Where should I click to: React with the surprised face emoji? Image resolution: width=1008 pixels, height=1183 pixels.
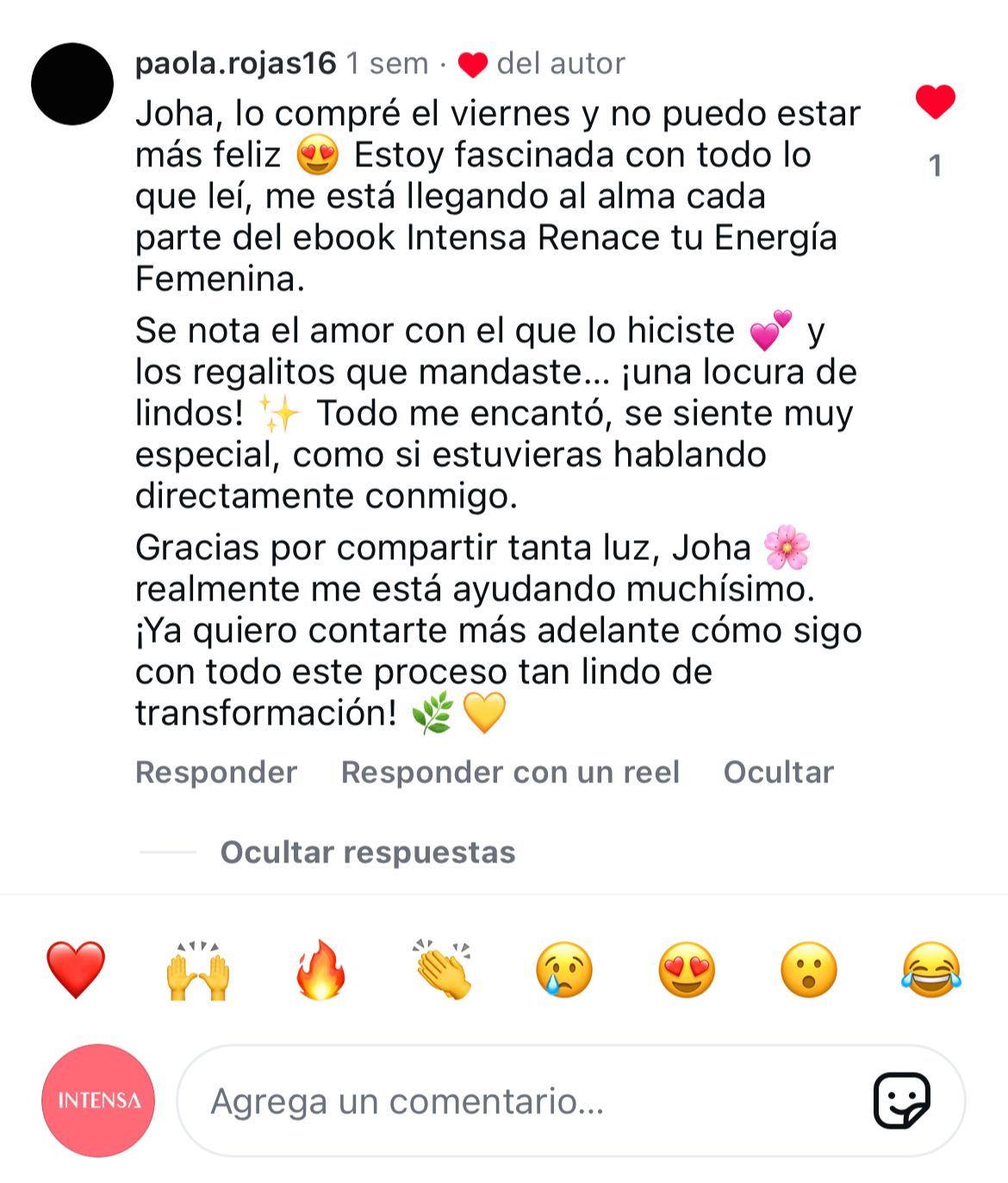[x=810, y=970]
